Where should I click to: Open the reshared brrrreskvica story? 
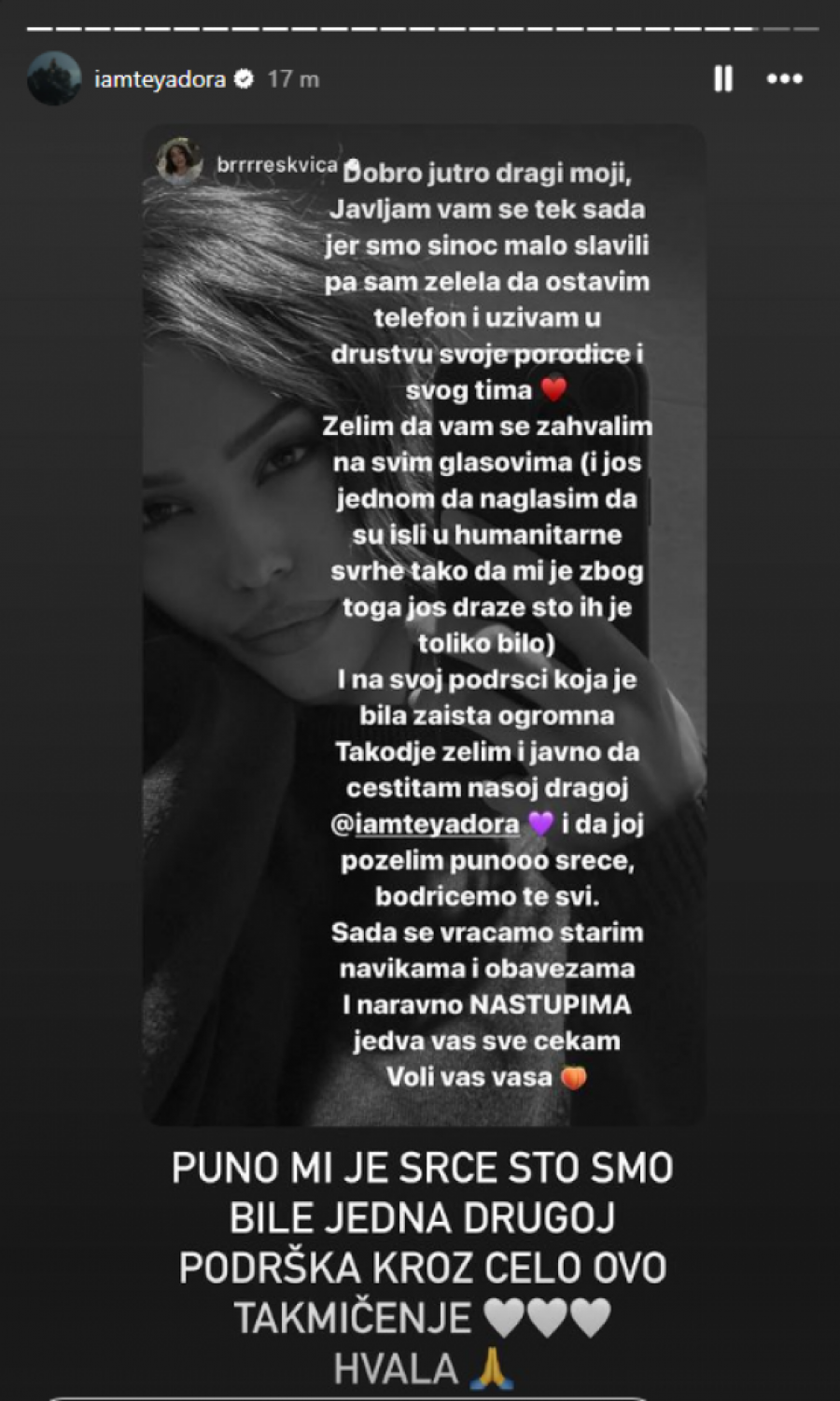click(276, 165)
